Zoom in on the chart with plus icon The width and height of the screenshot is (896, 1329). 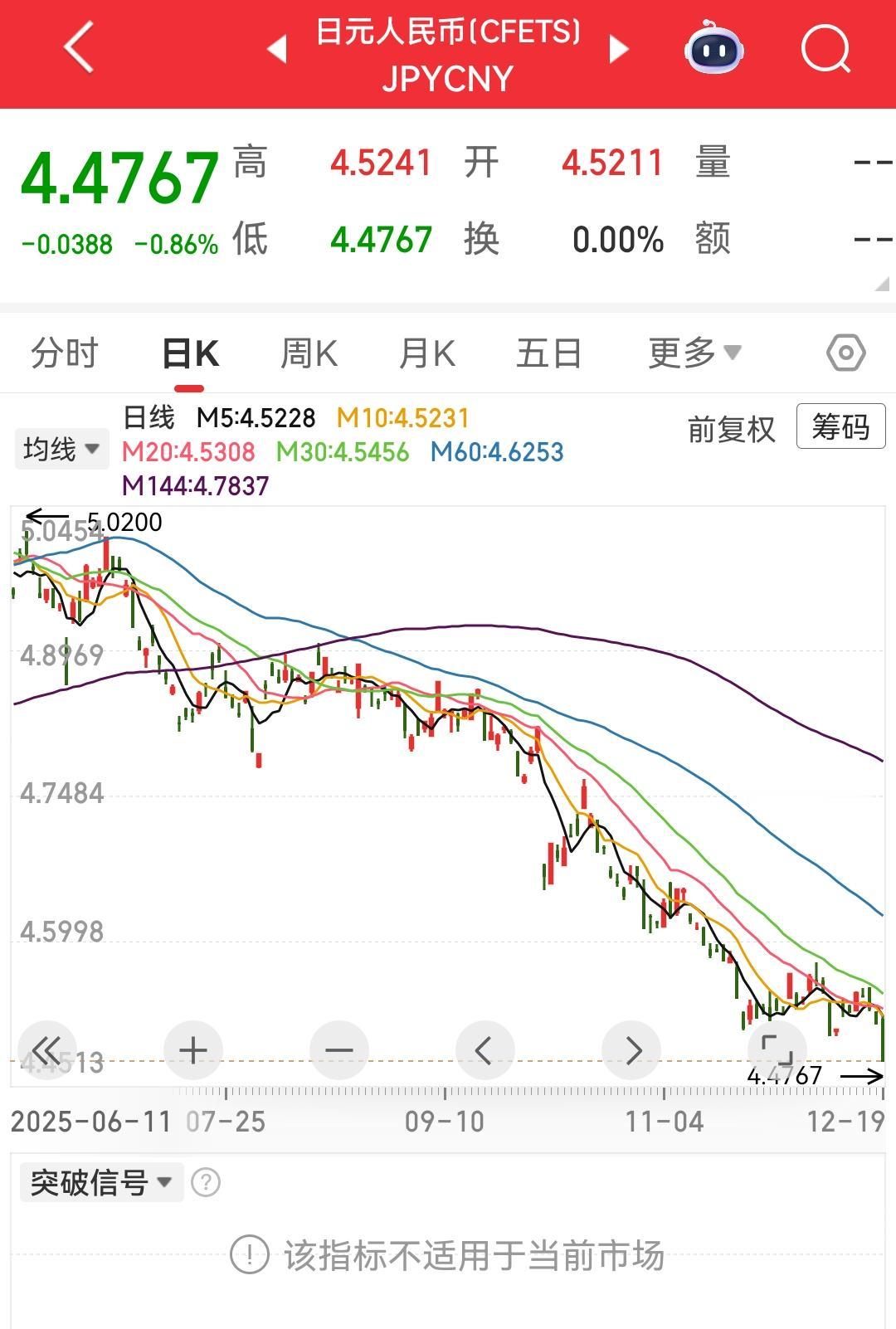(x=193, y=1050)
